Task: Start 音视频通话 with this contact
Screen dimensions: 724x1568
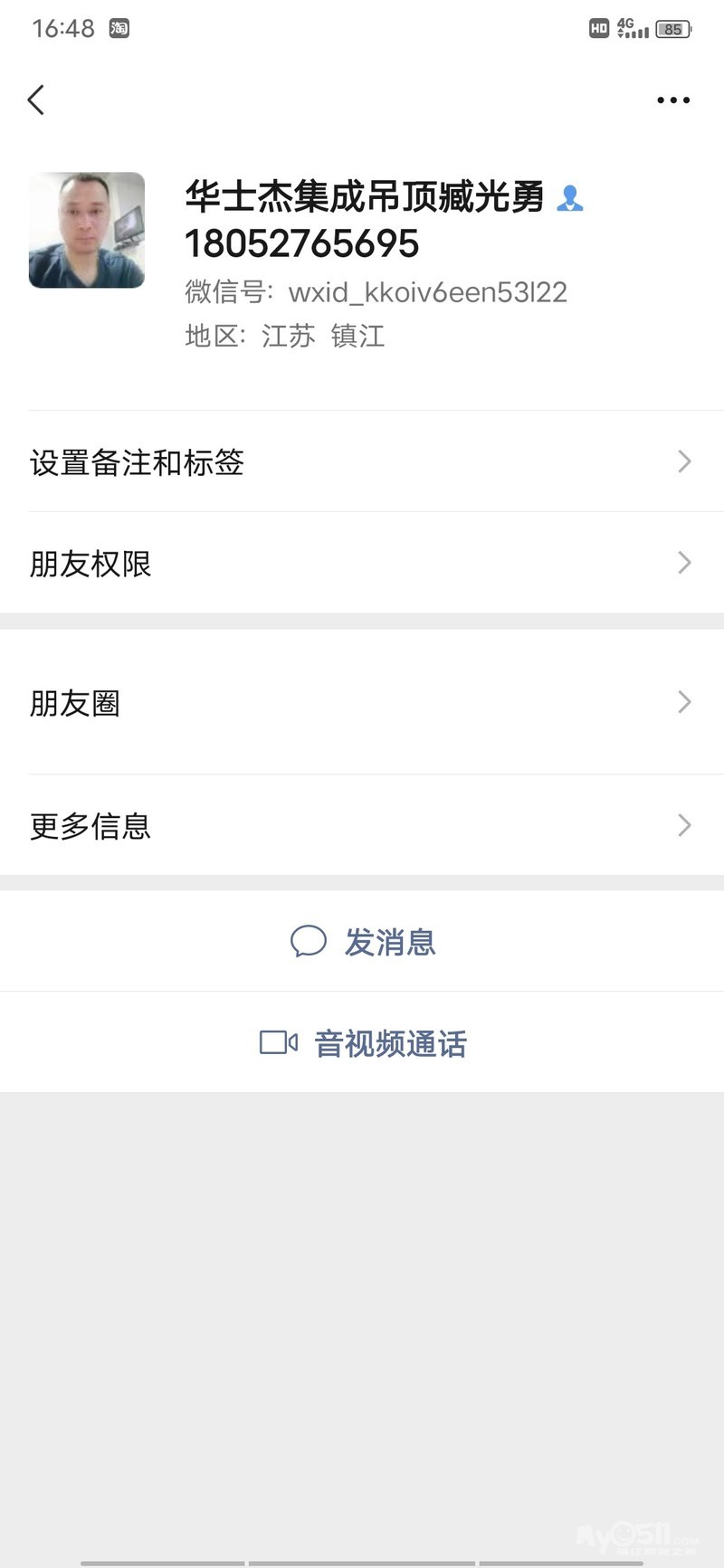Action: tap(364, 1043)
